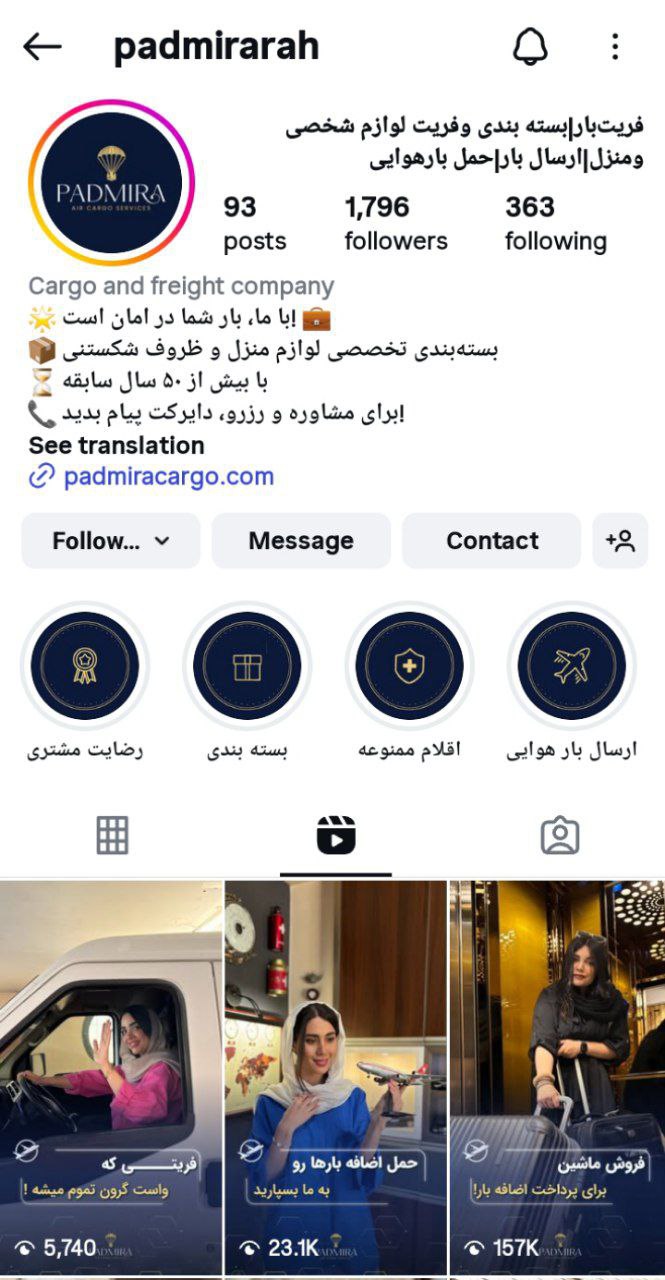Open the padmiracargo.com link
The height and width of the screenshot is (1280, 665).
pos(168,477)
